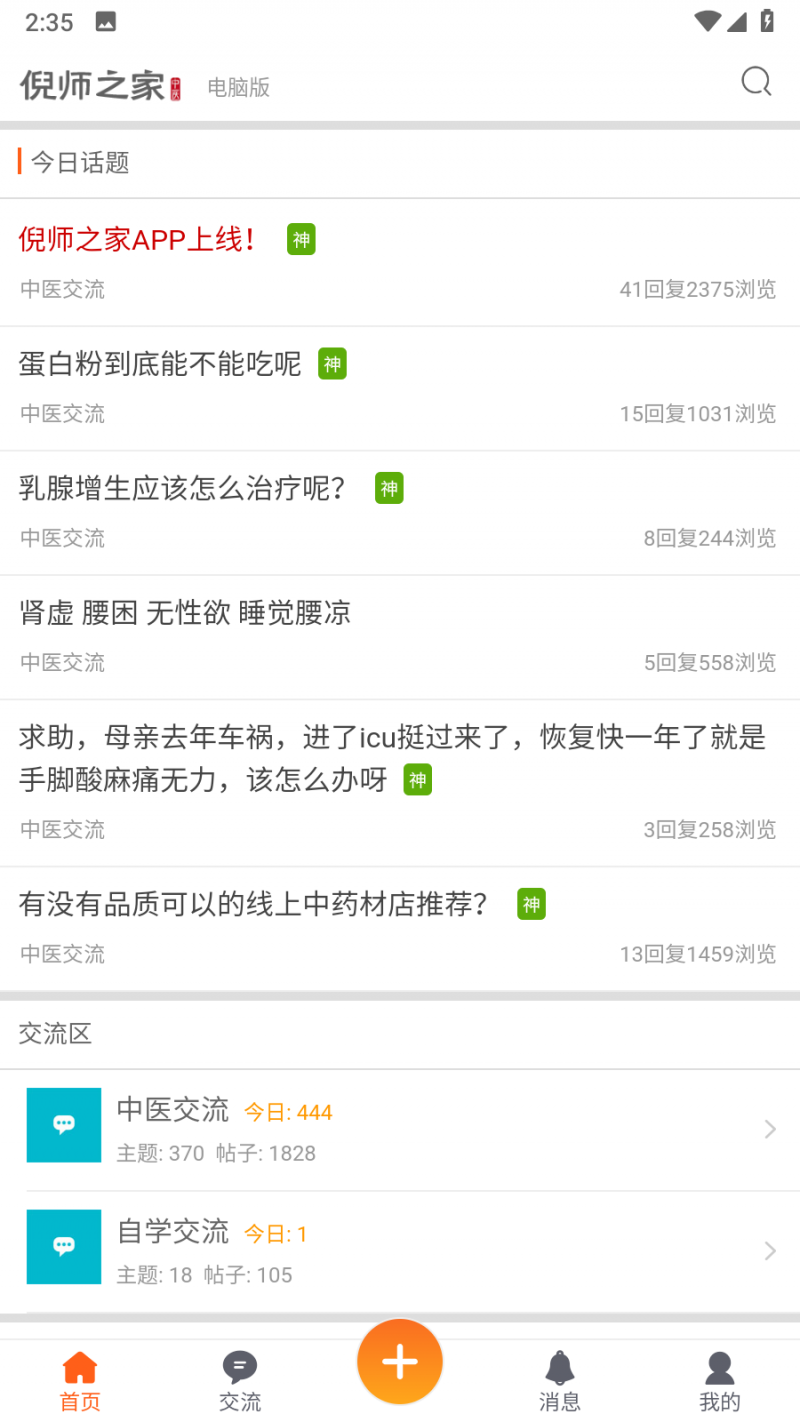Open the post 肾虚 腰困 无性欲 睡觉腰凉
Viewport: 800px width, 1422px height.
[x=185, y=612]
